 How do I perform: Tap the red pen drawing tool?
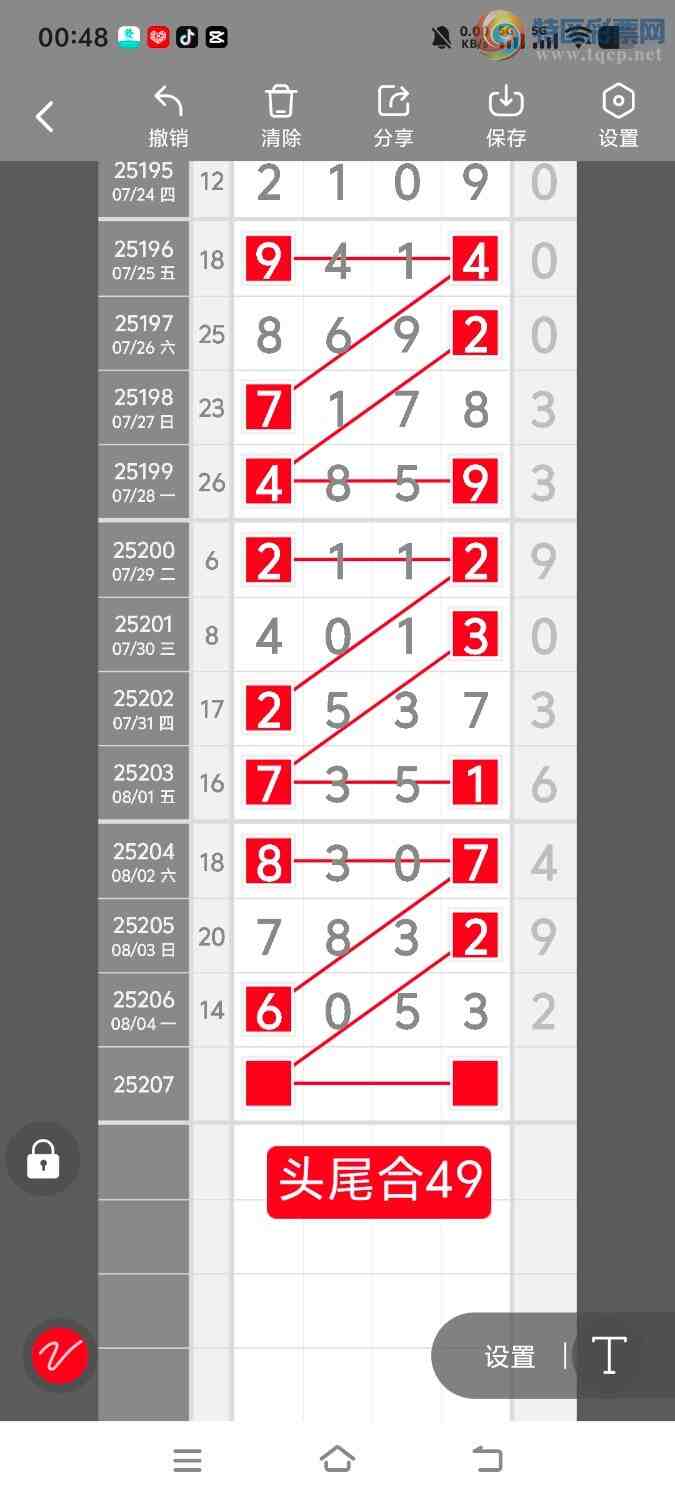point(60,1356)
